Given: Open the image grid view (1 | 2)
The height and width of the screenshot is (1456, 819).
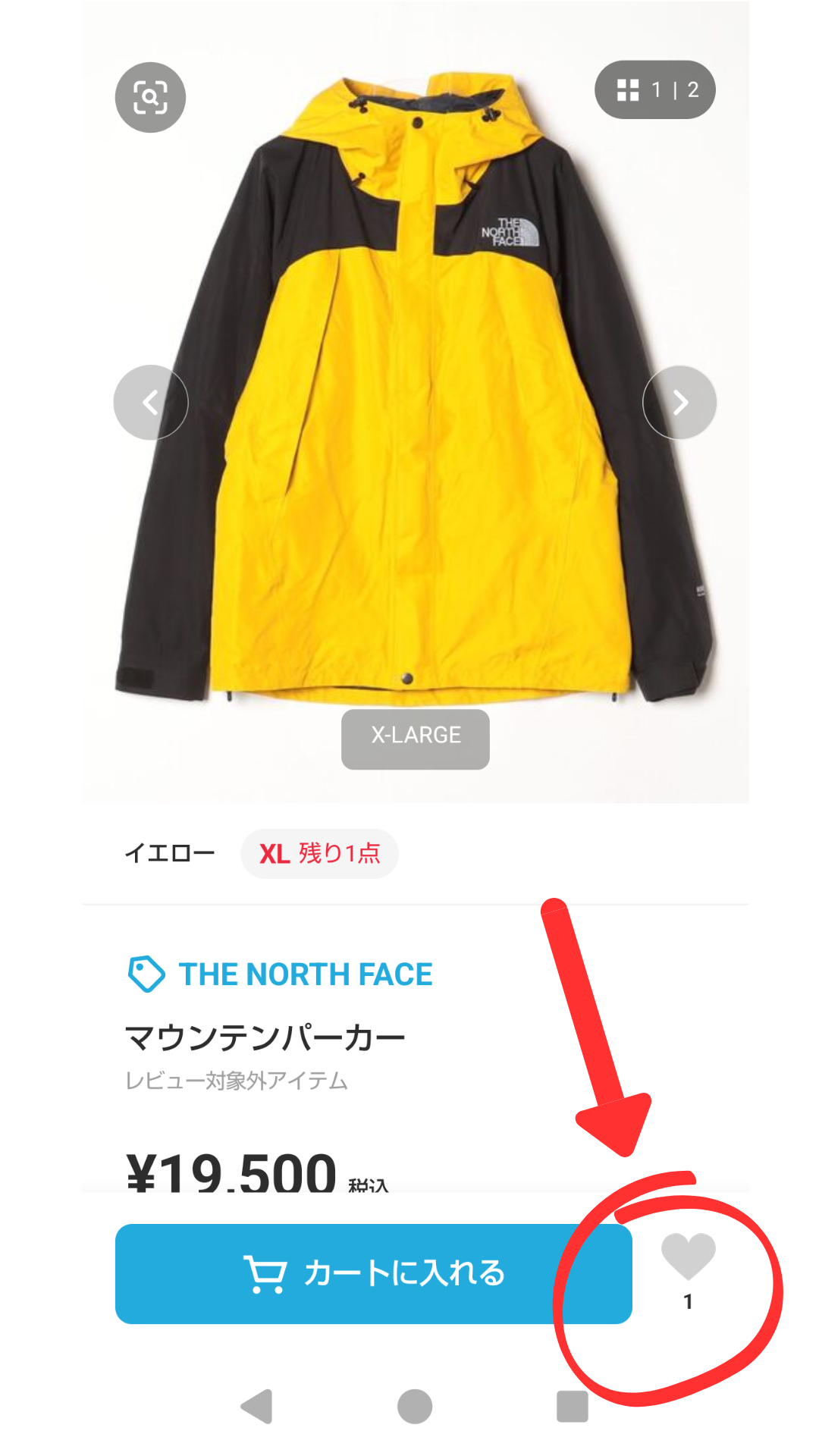Looking at the screenshot, I should click(x=655, y=90).
